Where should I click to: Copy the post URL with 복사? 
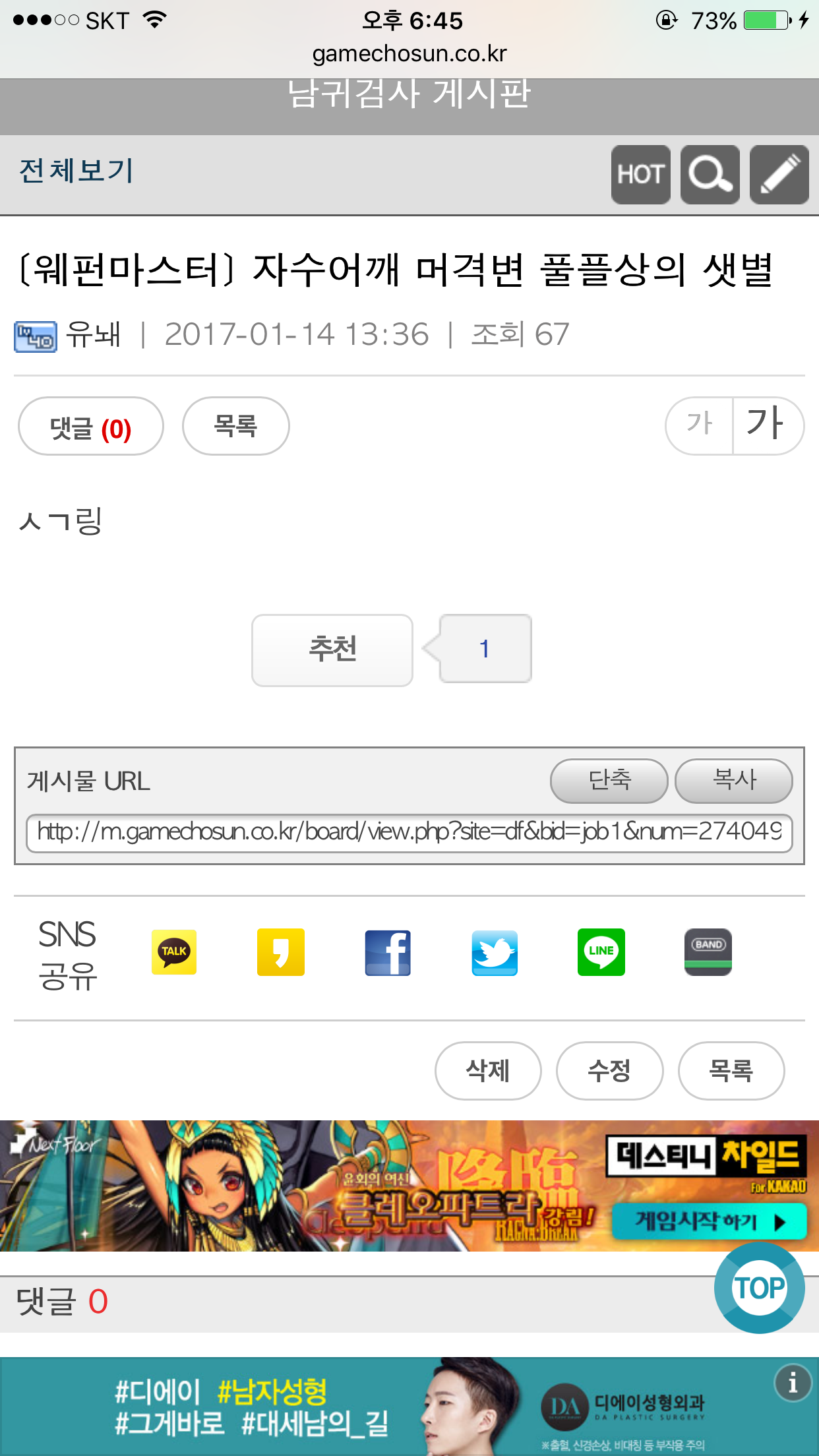pos(733,781)
